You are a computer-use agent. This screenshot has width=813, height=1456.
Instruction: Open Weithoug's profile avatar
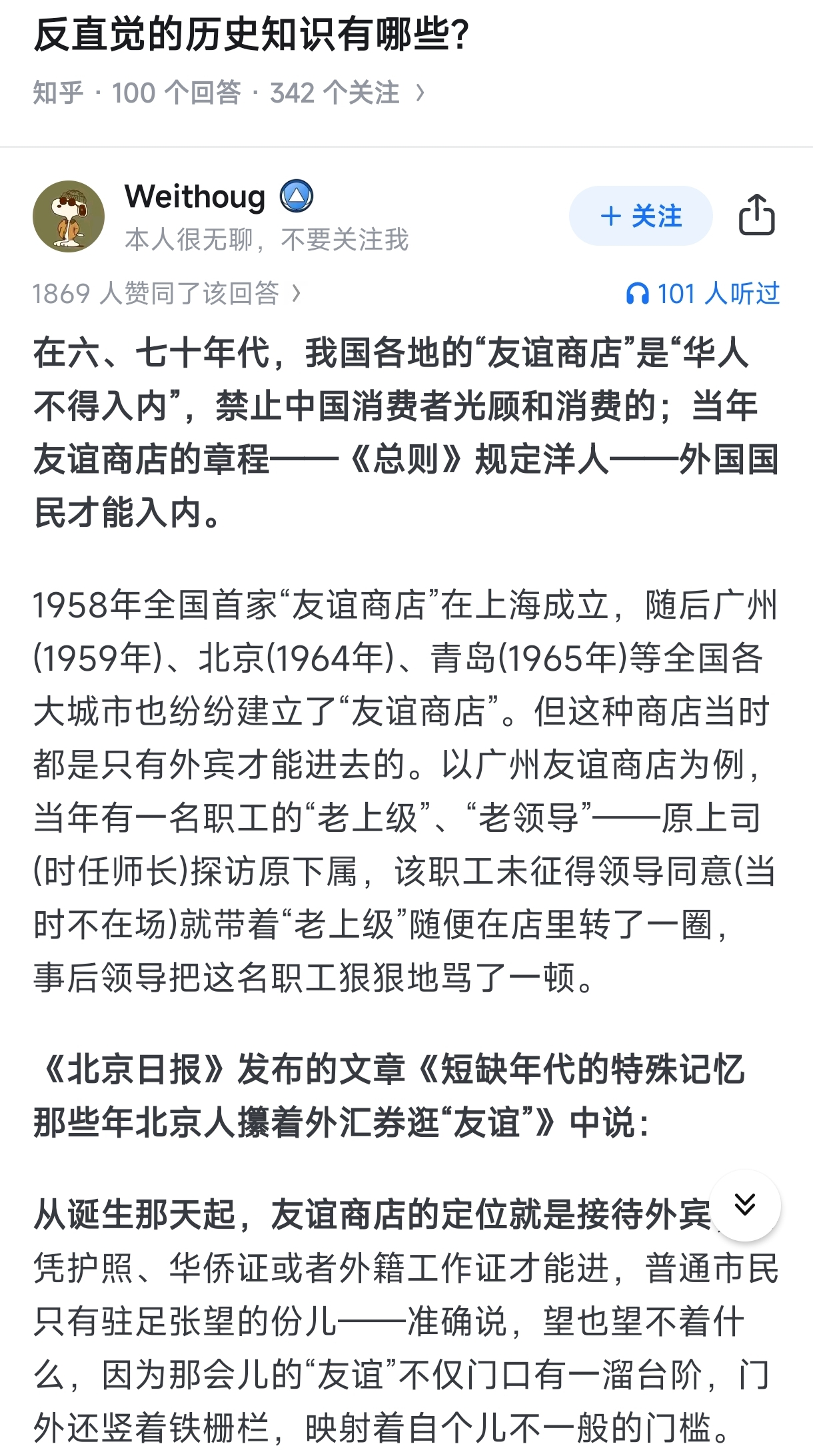69,216
